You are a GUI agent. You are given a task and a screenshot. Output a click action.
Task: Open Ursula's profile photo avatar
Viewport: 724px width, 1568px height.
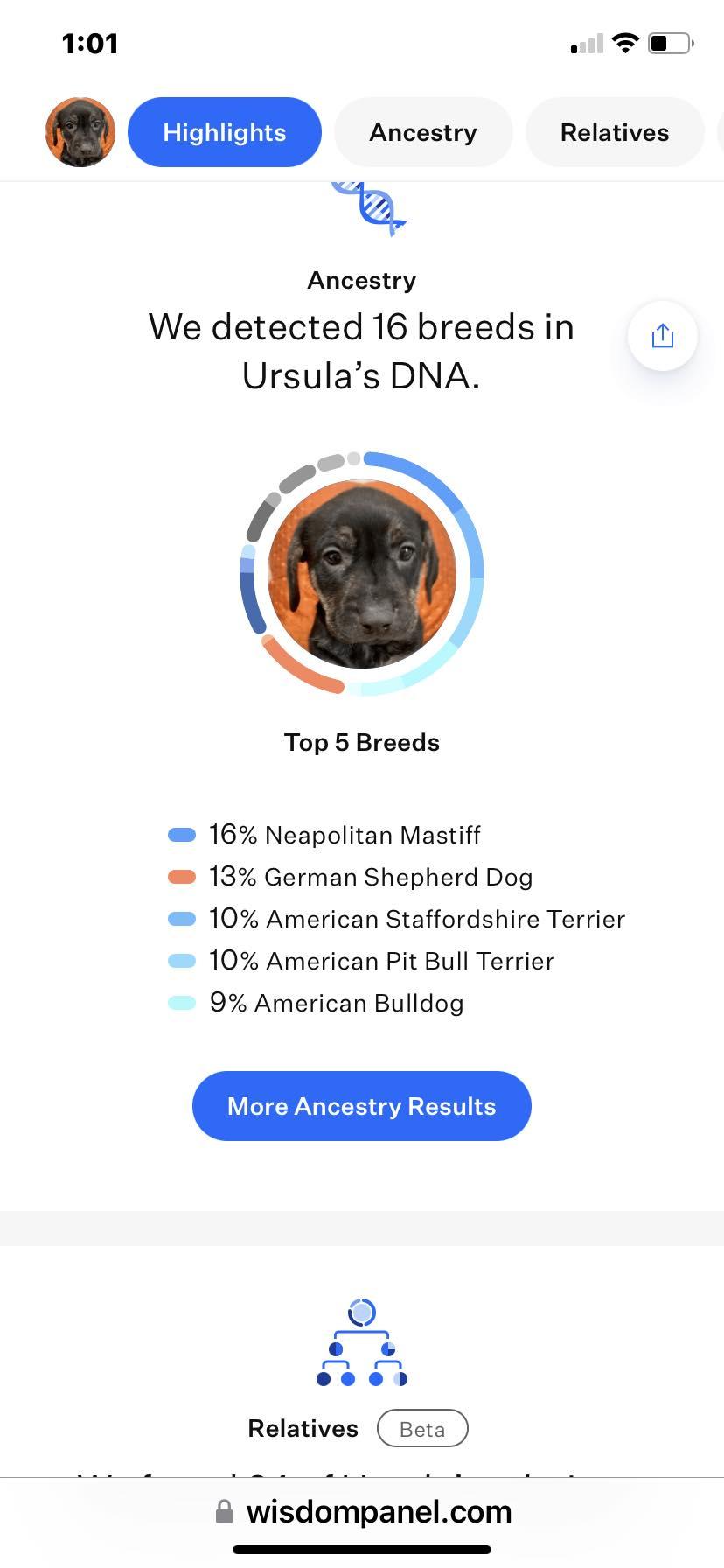point(80,132)
